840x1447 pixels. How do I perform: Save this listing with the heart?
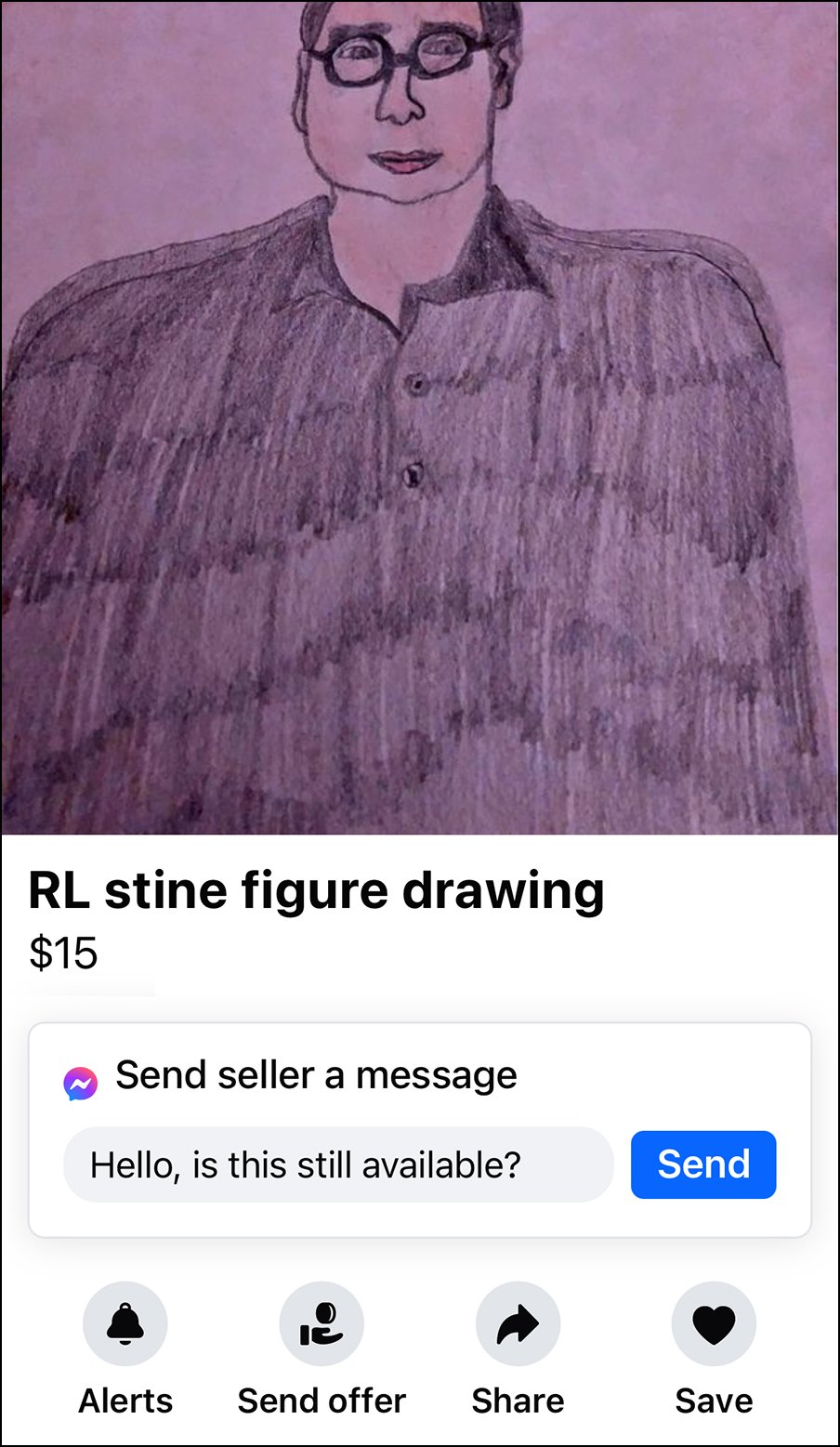click(x=714, y=1324)
